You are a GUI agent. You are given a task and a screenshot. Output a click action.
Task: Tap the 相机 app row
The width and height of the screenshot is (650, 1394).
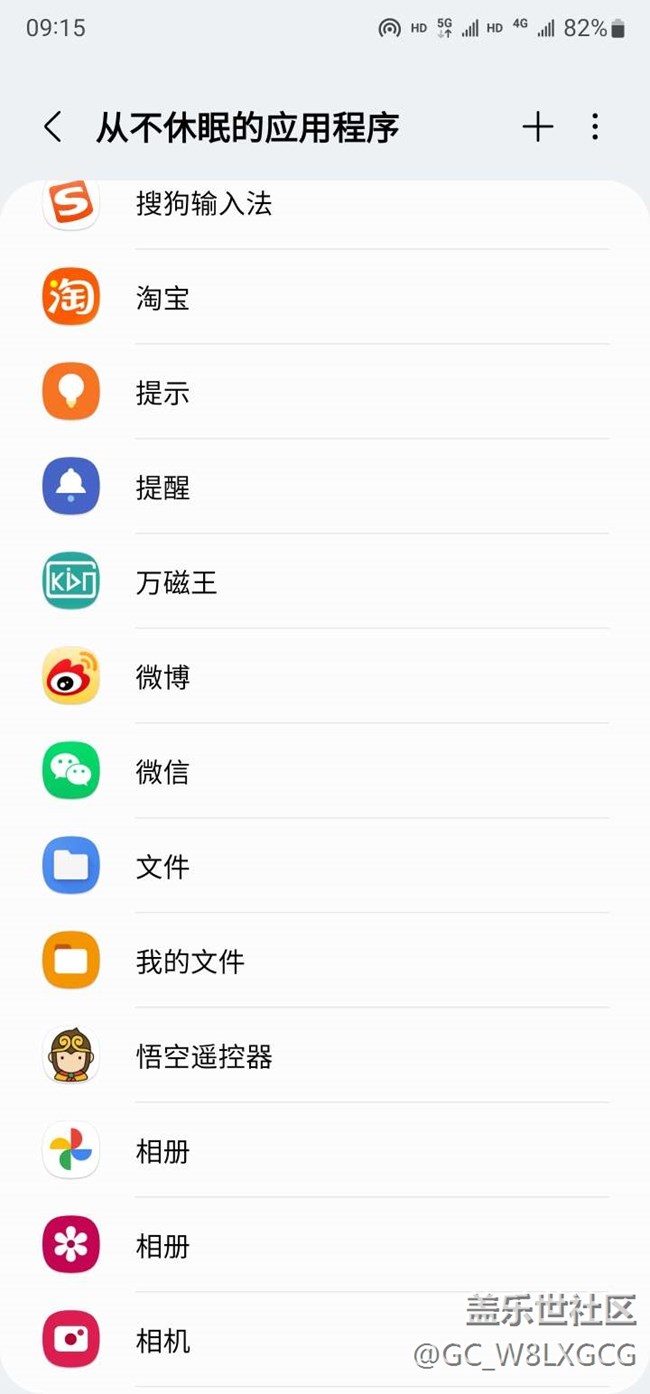(325, 1340)
